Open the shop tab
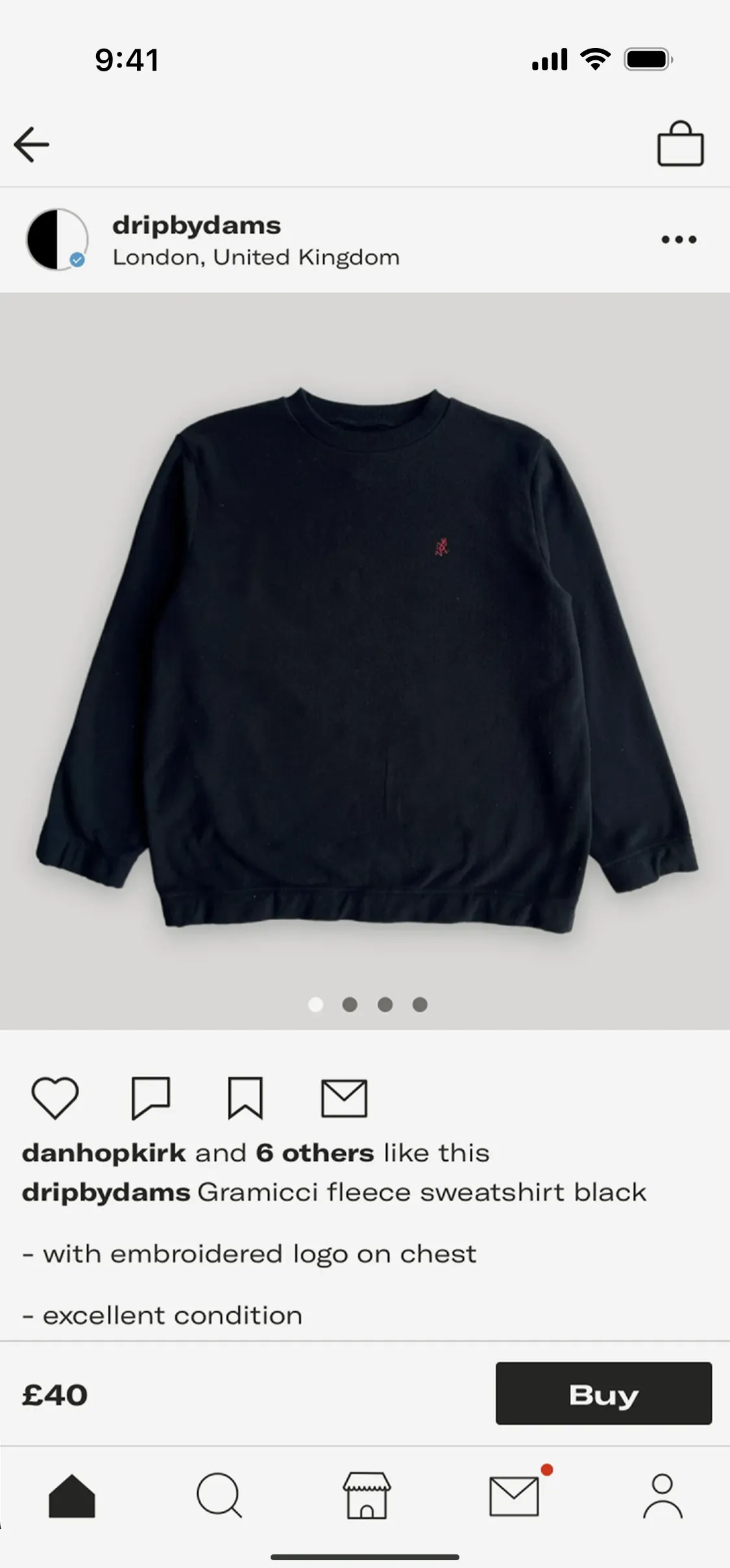Screen dimensions: 730x1568 click(367, 1495)
